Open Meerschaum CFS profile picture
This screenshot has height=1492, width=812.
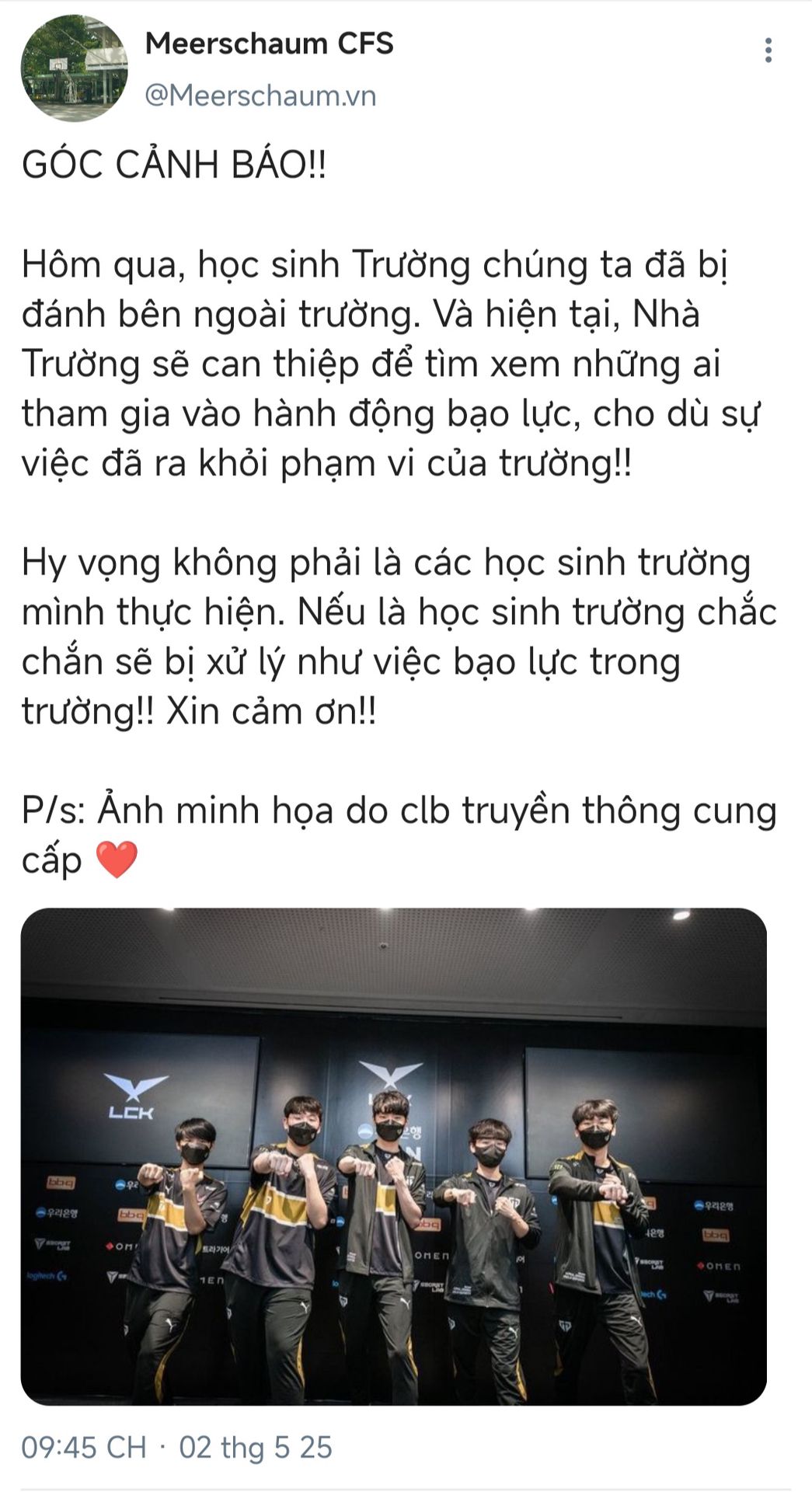[x=74, y=69]
